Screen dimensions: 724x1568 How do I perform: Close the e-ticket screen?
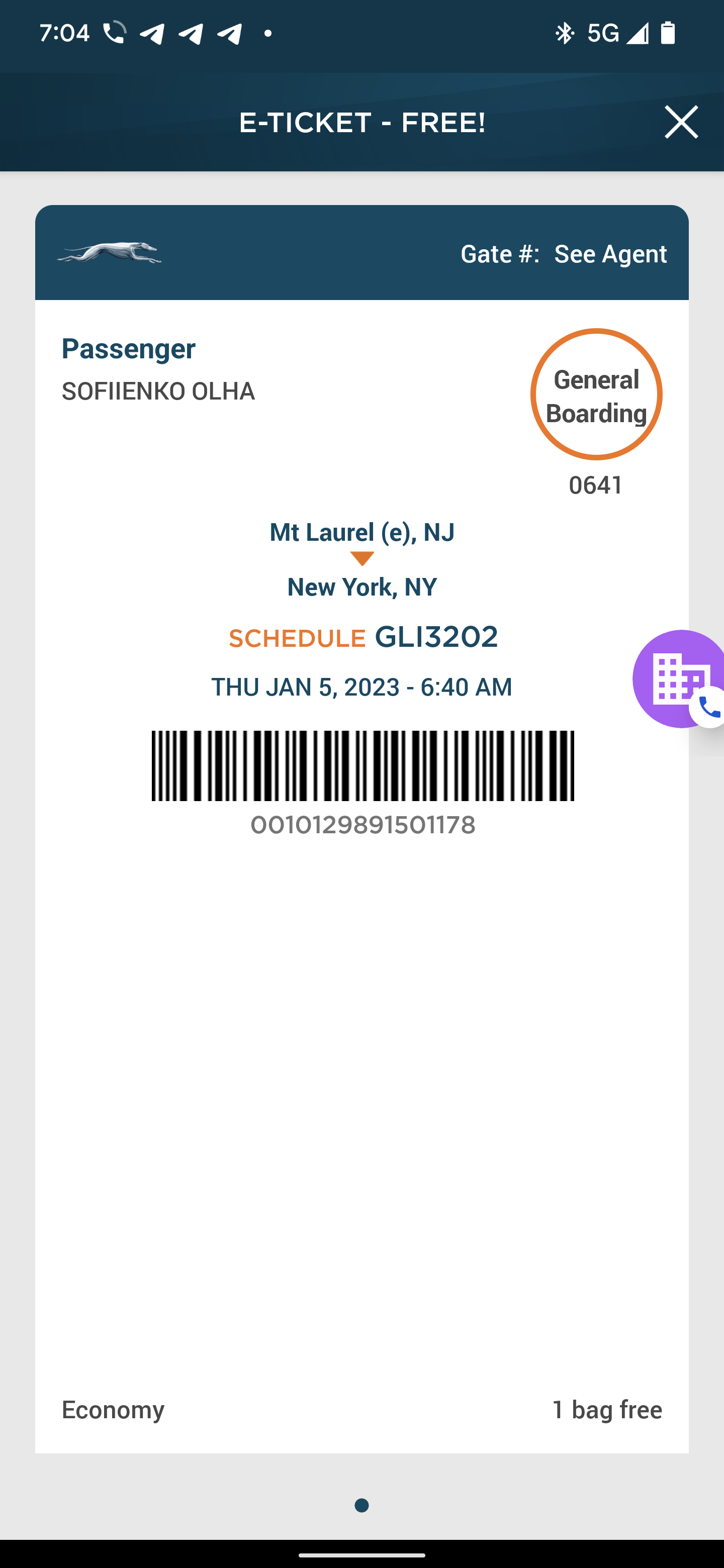tap(681, 122)
